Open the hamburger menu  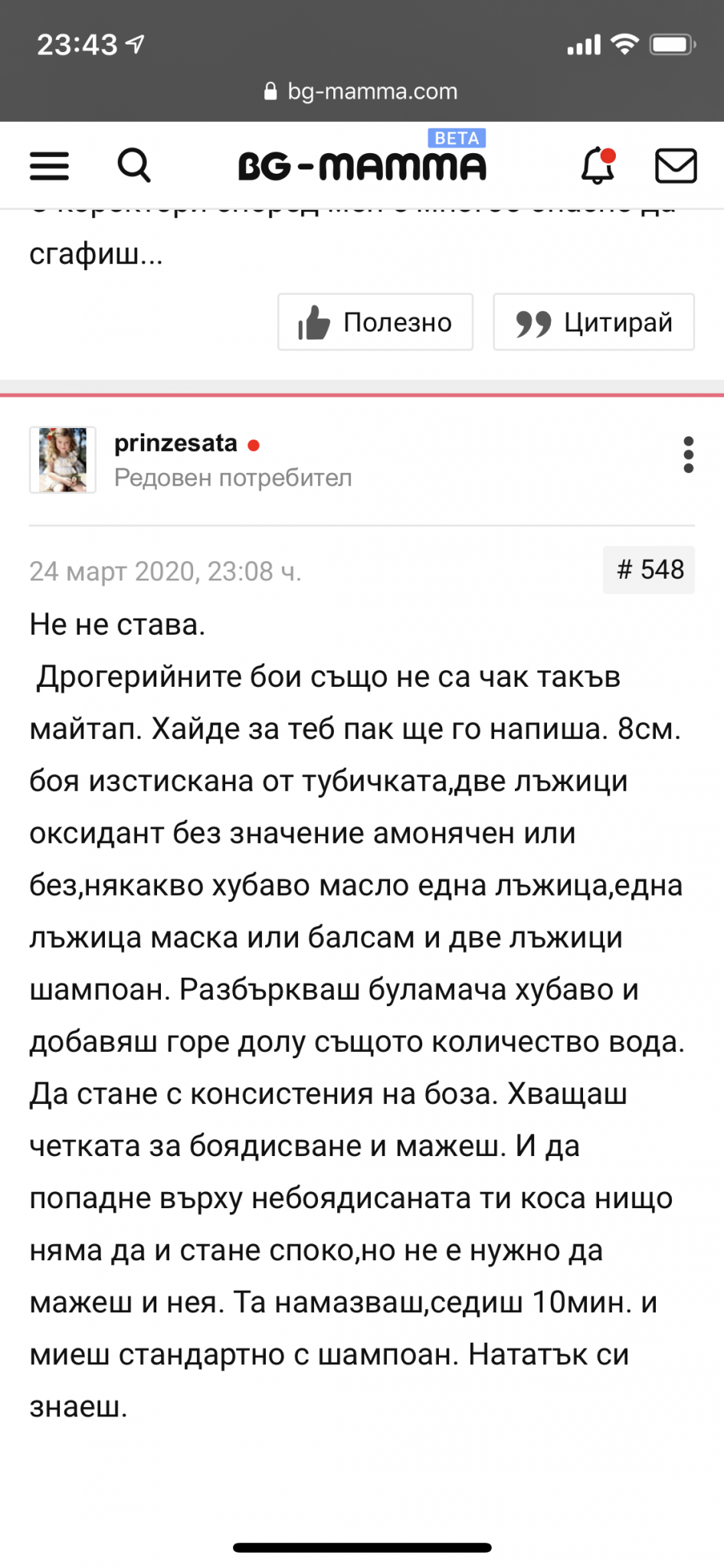point(49,165)
